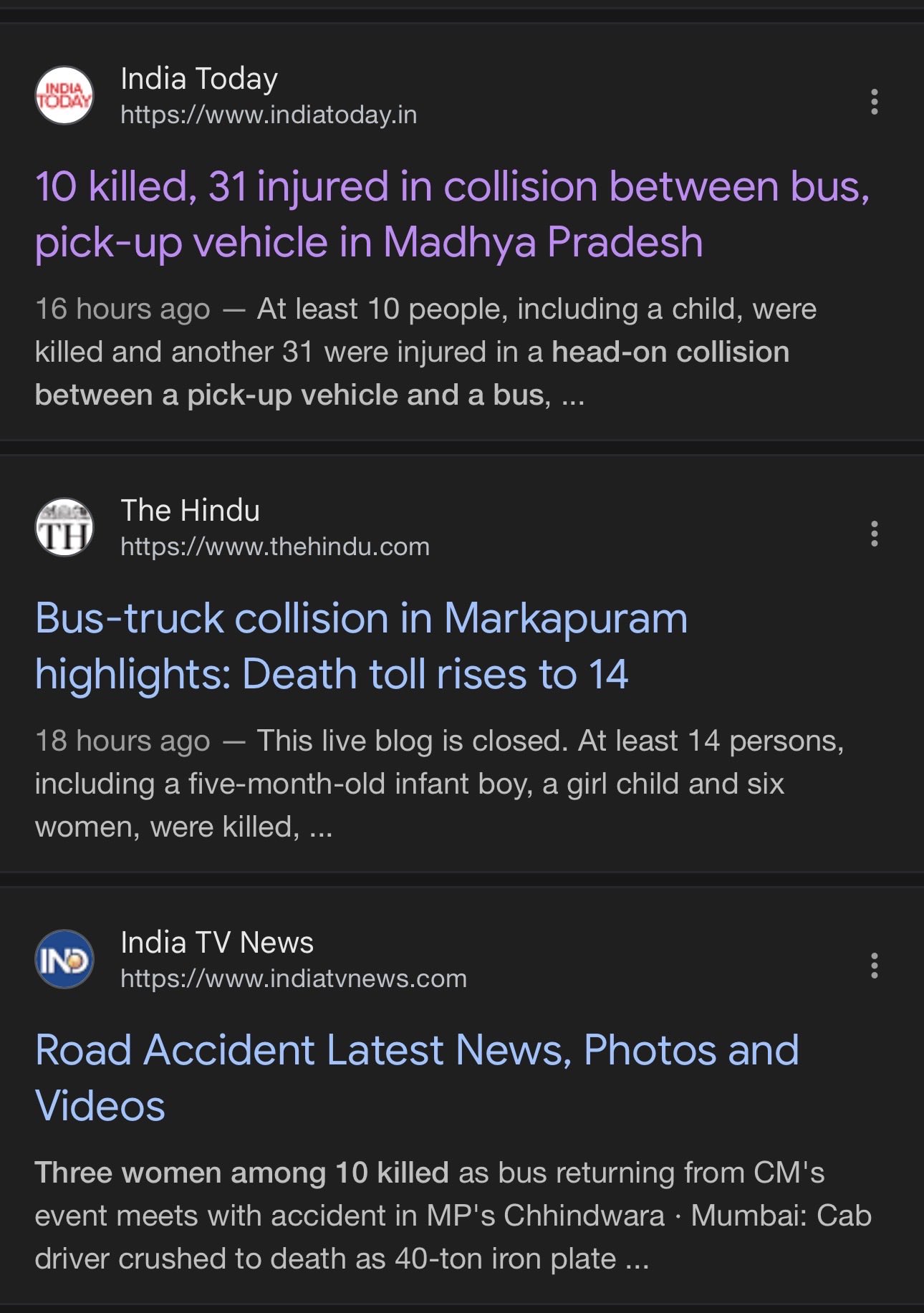
Task: Open The Hindu Markapuram bus-truck collision article
Action: [x=361, y=646]
